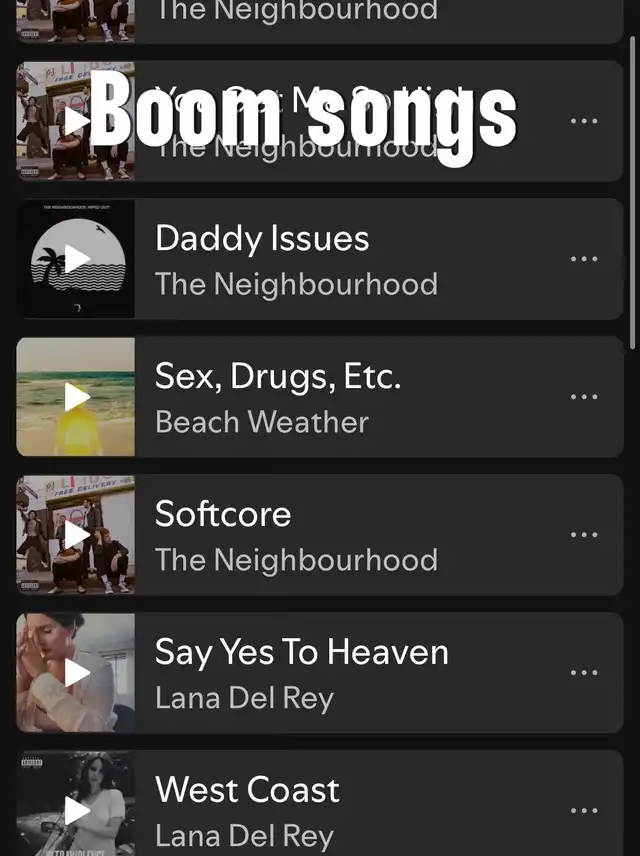Play West Coast by Lana Del Rey
The width and height of the screenshot is (640, 856).
[77, 810]
